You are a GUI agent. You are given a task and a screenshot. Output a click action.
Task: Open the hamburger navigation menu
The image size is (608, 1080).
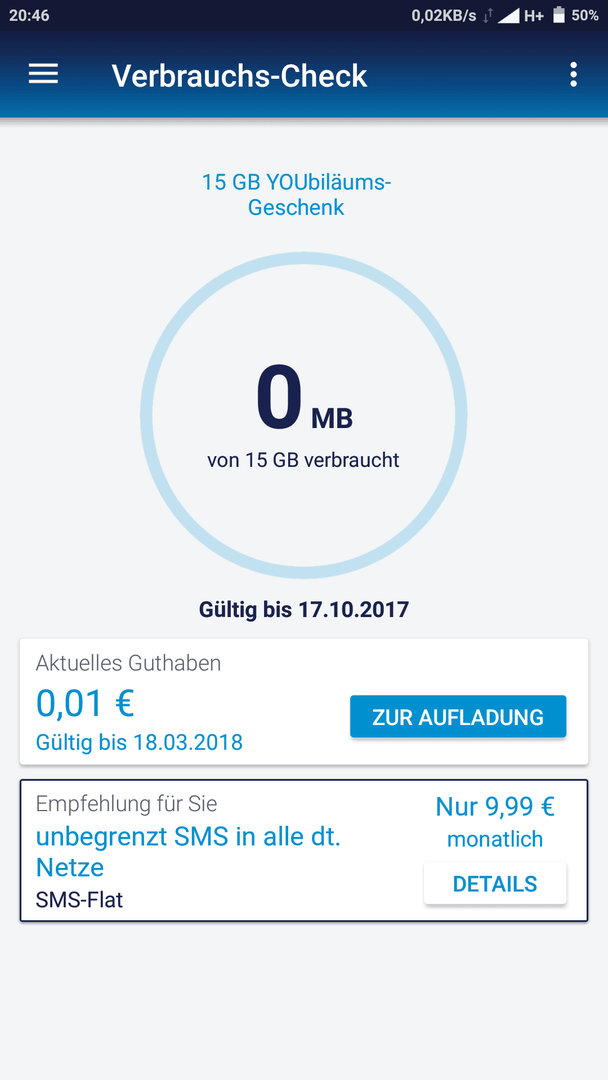coord(43,74)
